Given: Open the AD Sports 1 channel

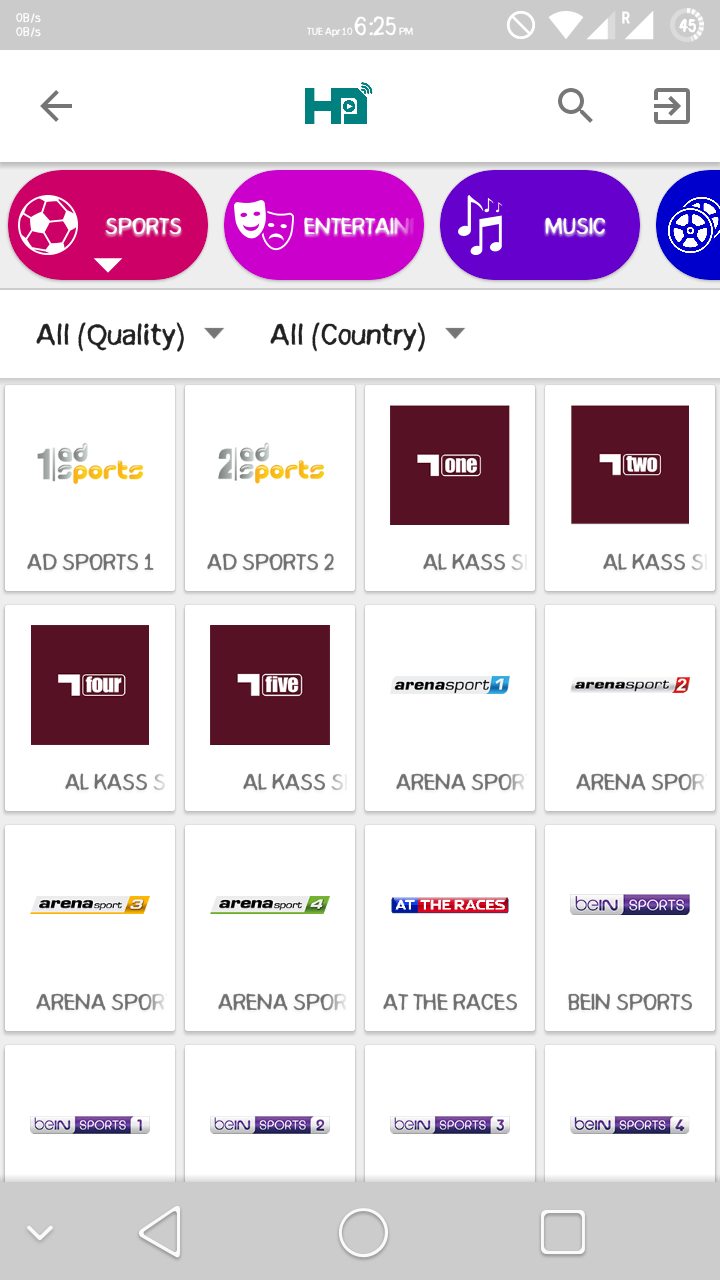Looking at the screenshot, I should pyautogui.click(x=90, y=488).
